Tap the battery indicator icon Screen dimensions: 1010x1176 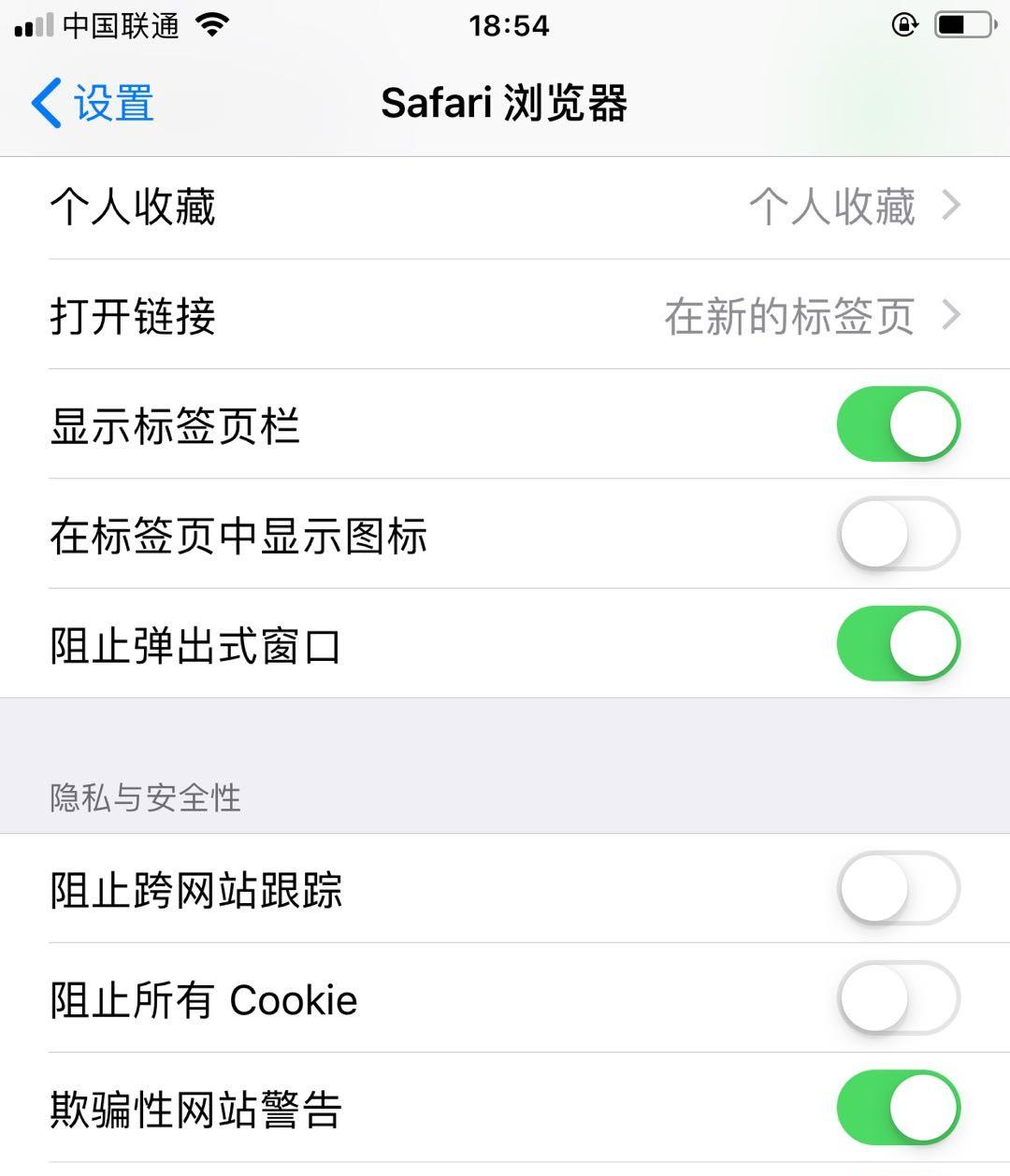coord(963,25)
